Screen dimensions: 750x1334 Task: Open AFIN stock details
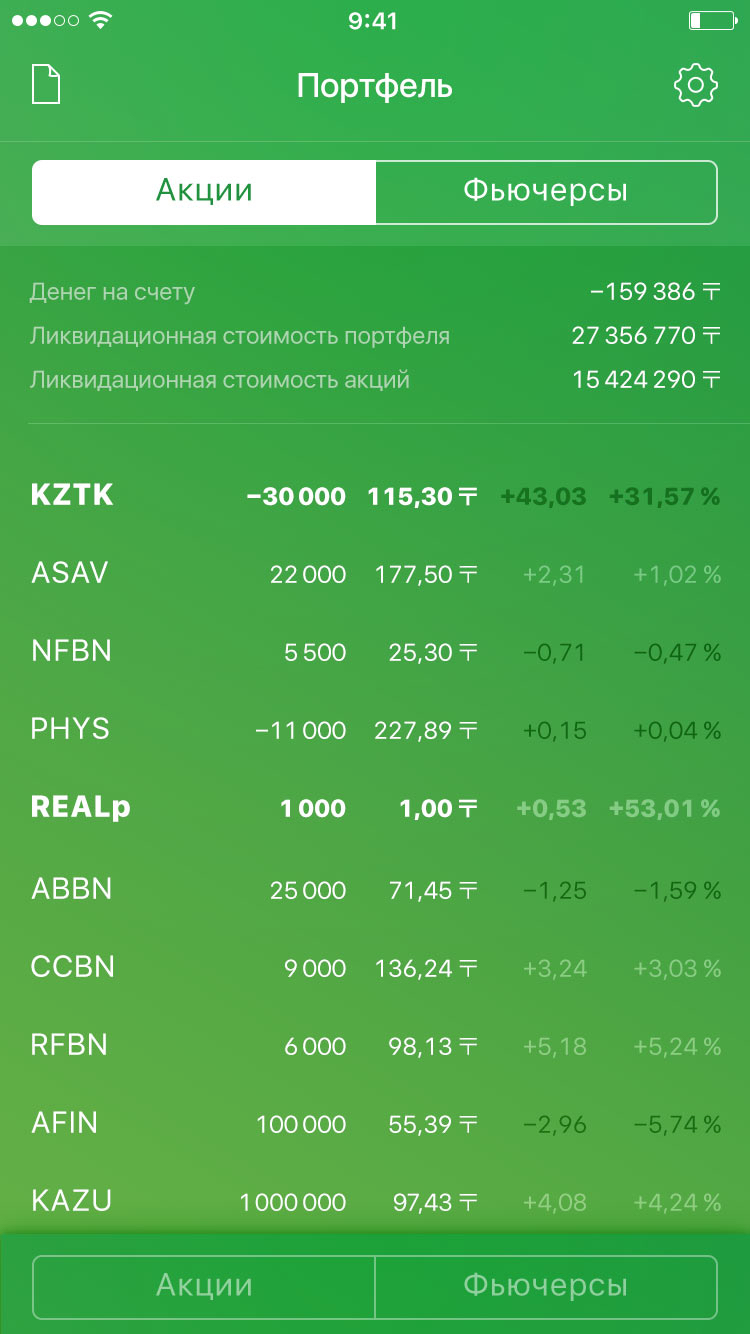[375, 1124]
